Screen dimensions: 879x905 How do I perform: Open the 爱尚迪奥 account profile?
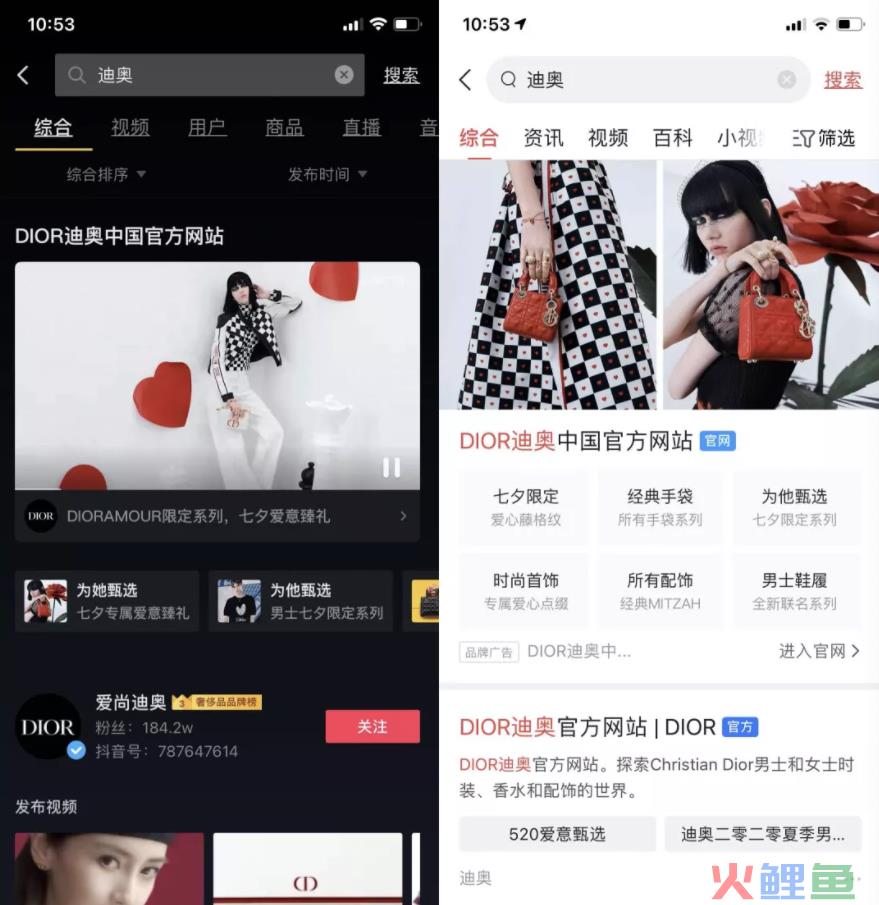pyautogui.click(x=130, y=703)
